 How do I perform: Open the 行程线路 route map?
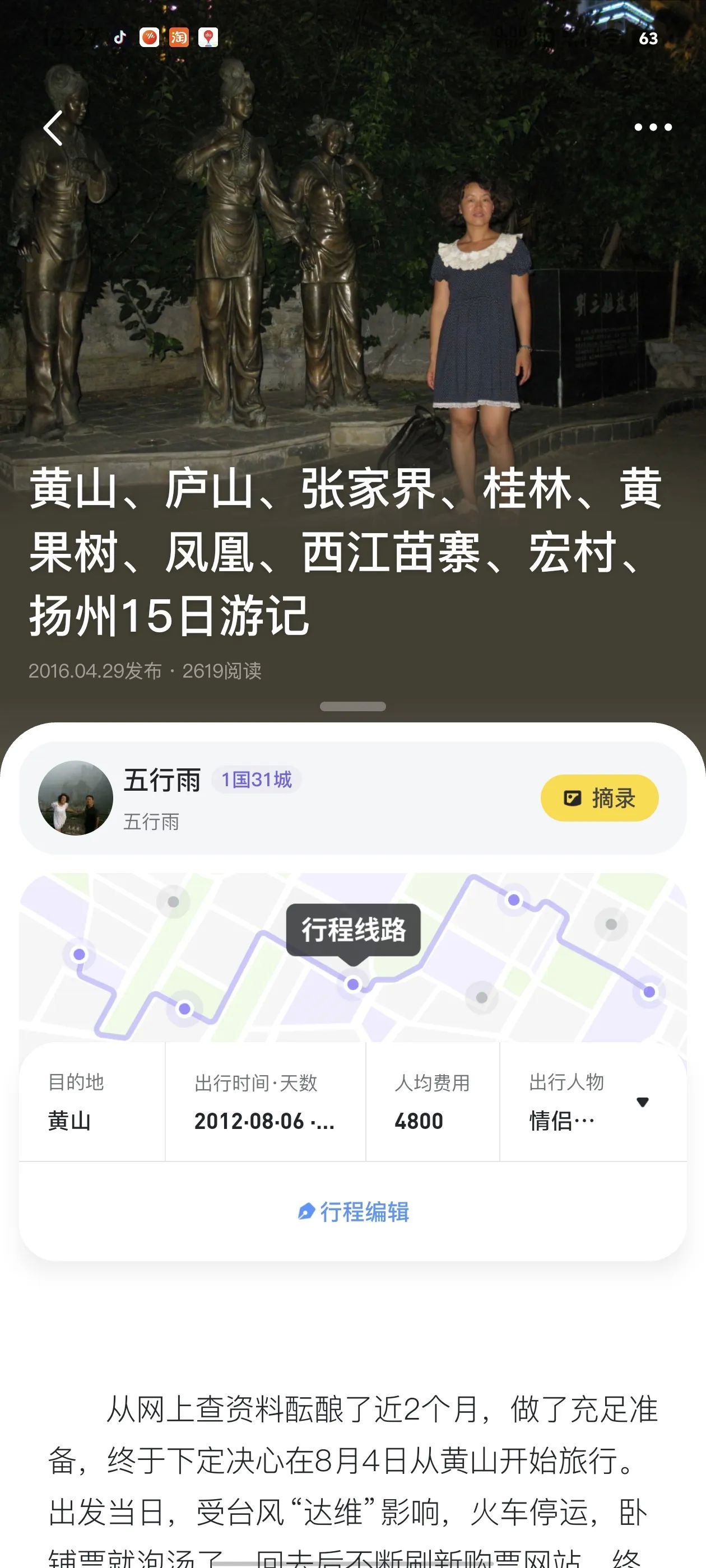pos(354,930)
